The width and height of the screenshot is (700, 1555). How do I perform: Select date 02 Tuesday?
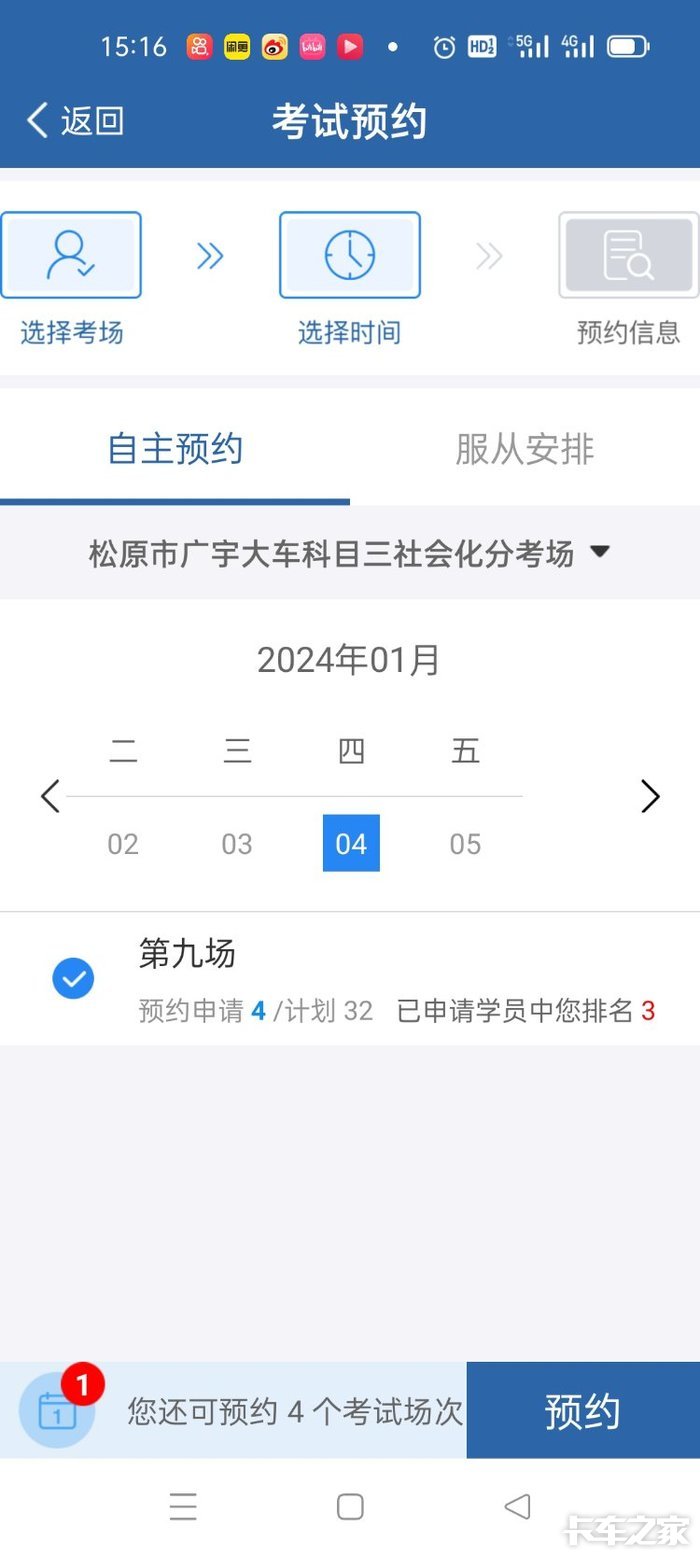[x=123, y=844]
